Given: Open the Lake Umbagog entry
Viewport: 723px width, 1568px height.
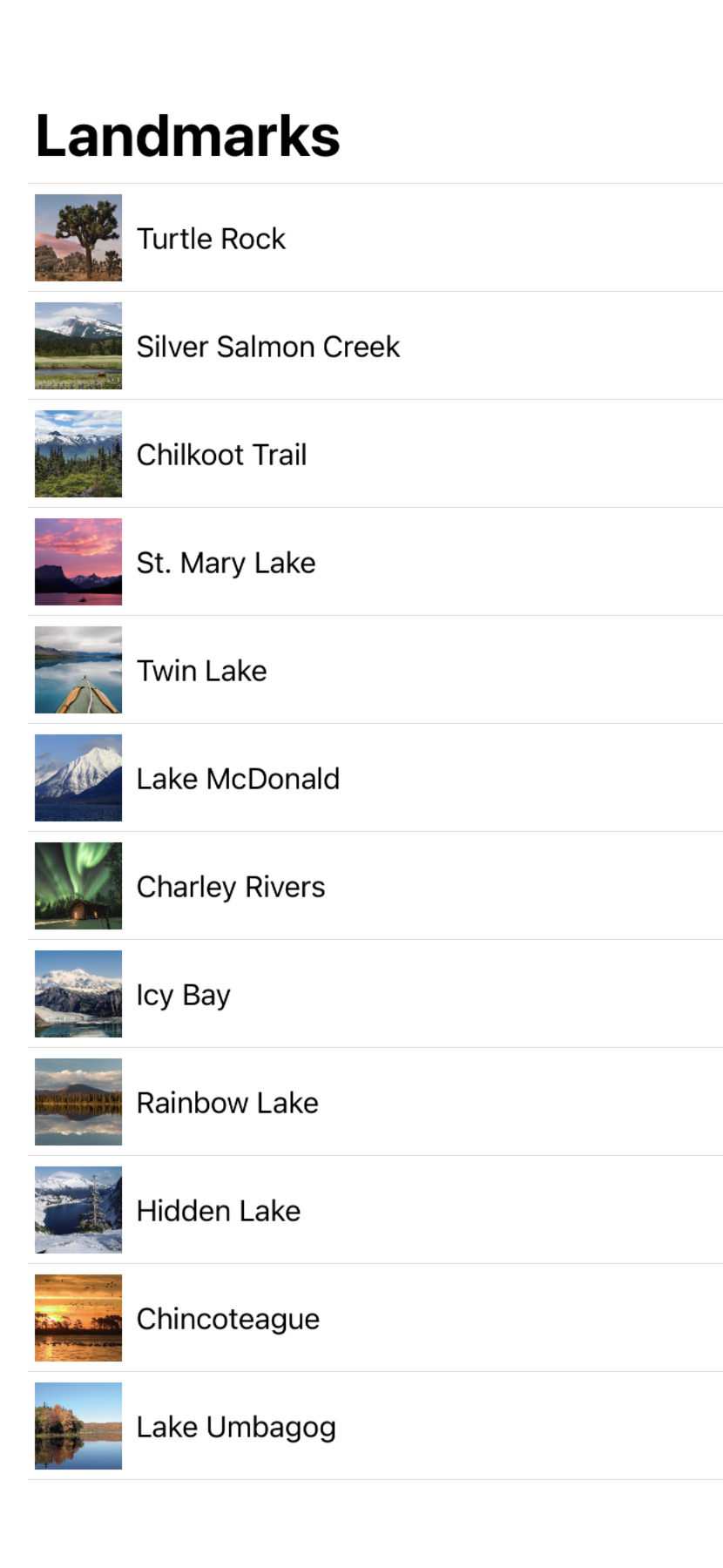Looking at the screenshot, I should click(x=236, y=1426).
